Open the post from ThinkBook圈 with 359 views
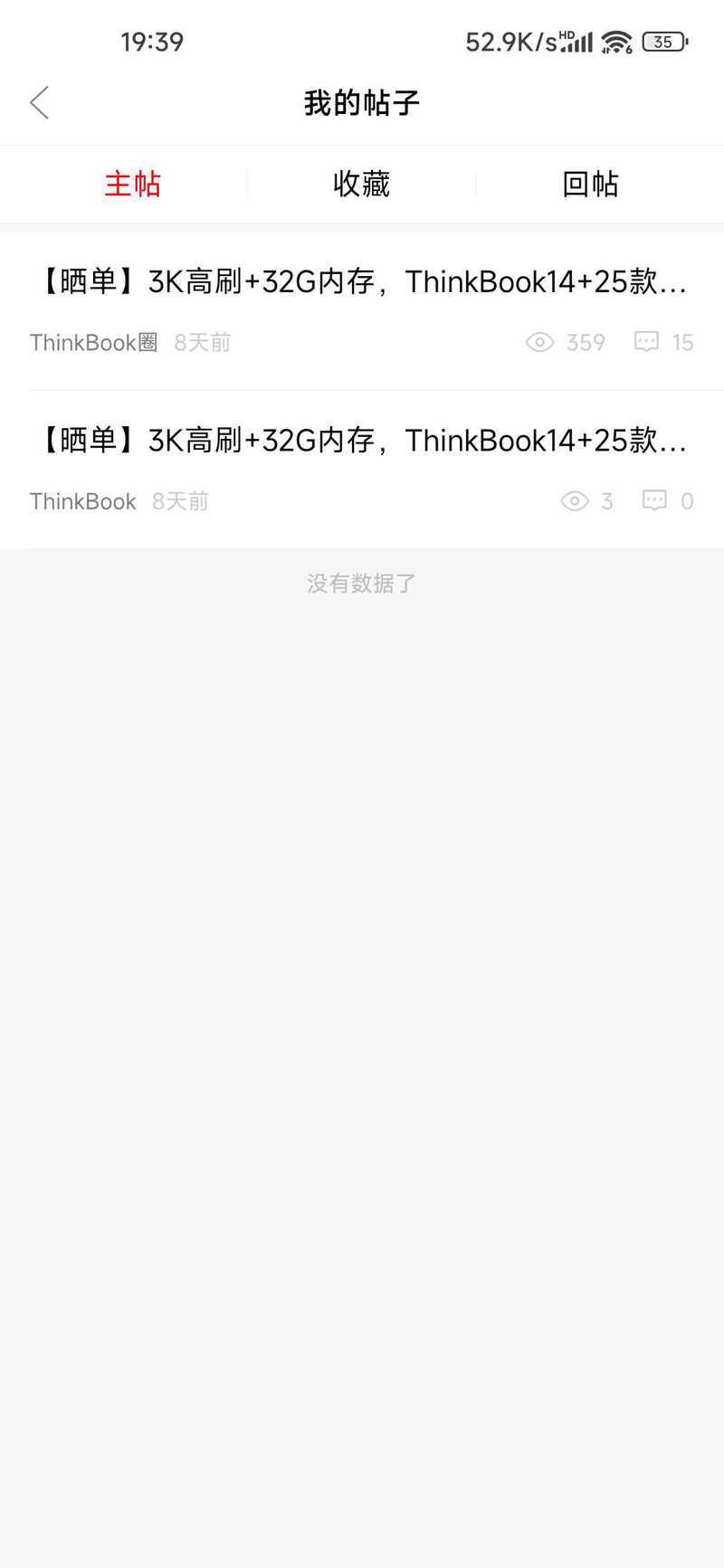Screen dimensions: 724x1568 (x=362, y=311)
